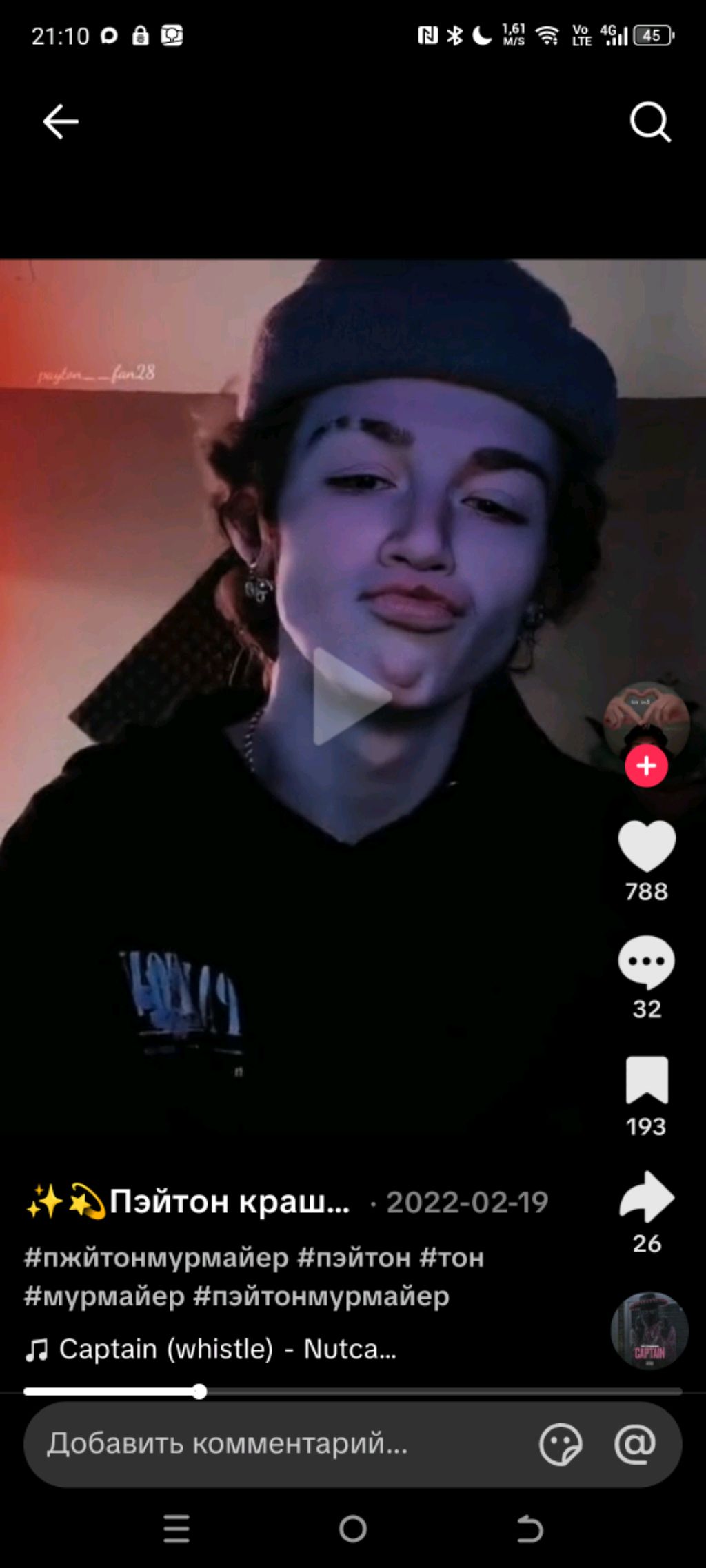The image size is (706, 1568).
Task: Share this video
Action: [x=646, y=1197]
